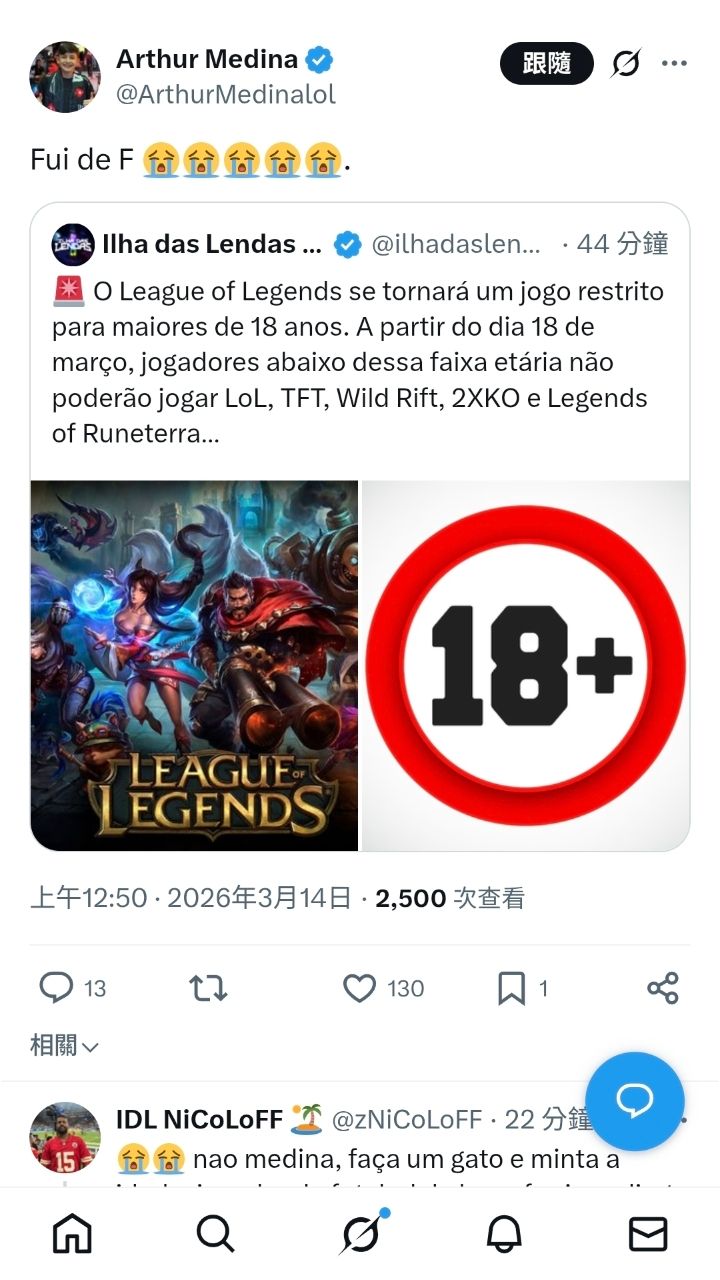Screen dimensions: 720x1280
Task: Open the post's overflow menu
Action: 674,64
